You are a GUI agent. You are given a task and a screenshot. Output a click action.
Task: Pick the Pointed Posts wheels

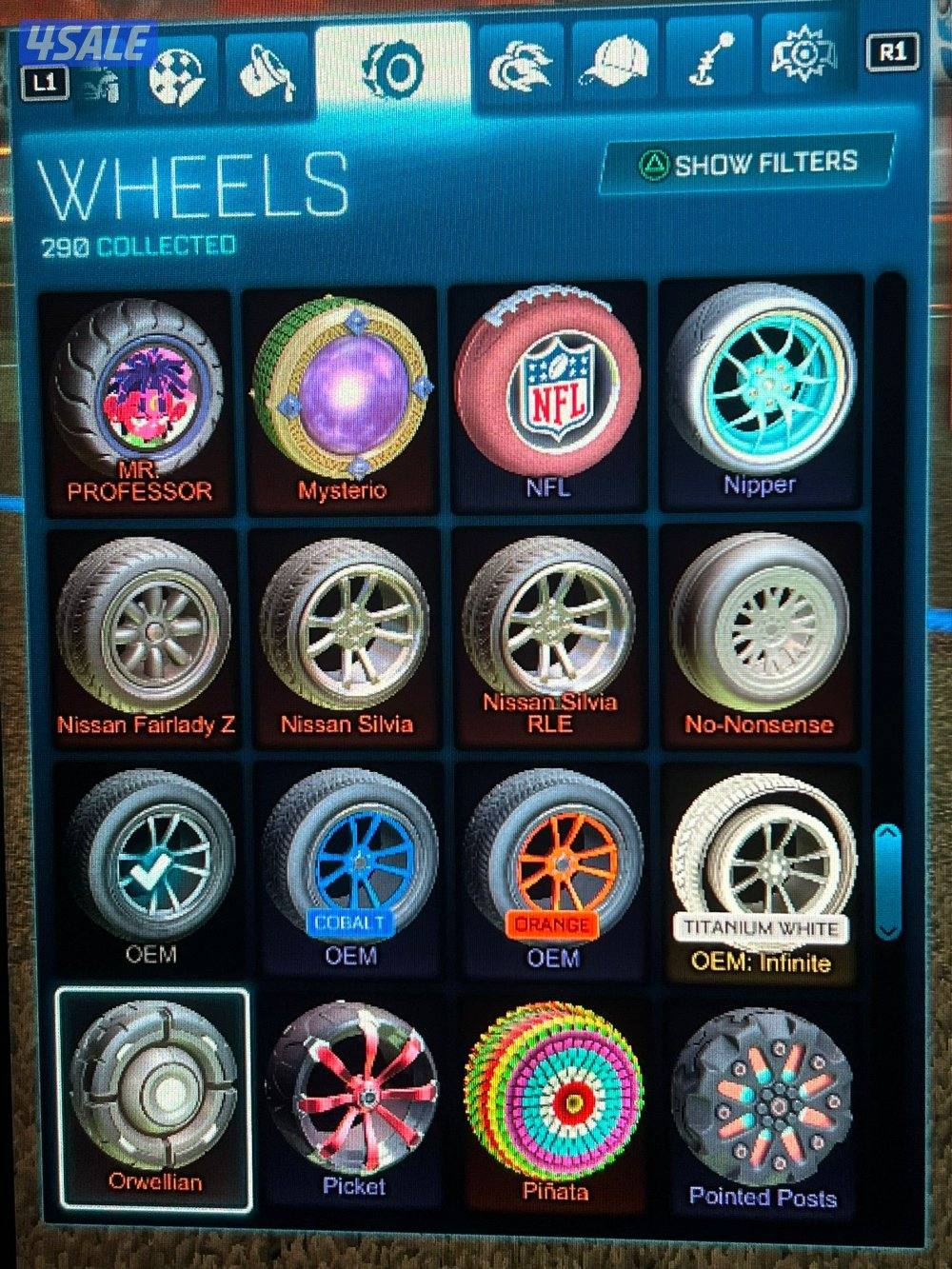click(x=763, y=1102)
